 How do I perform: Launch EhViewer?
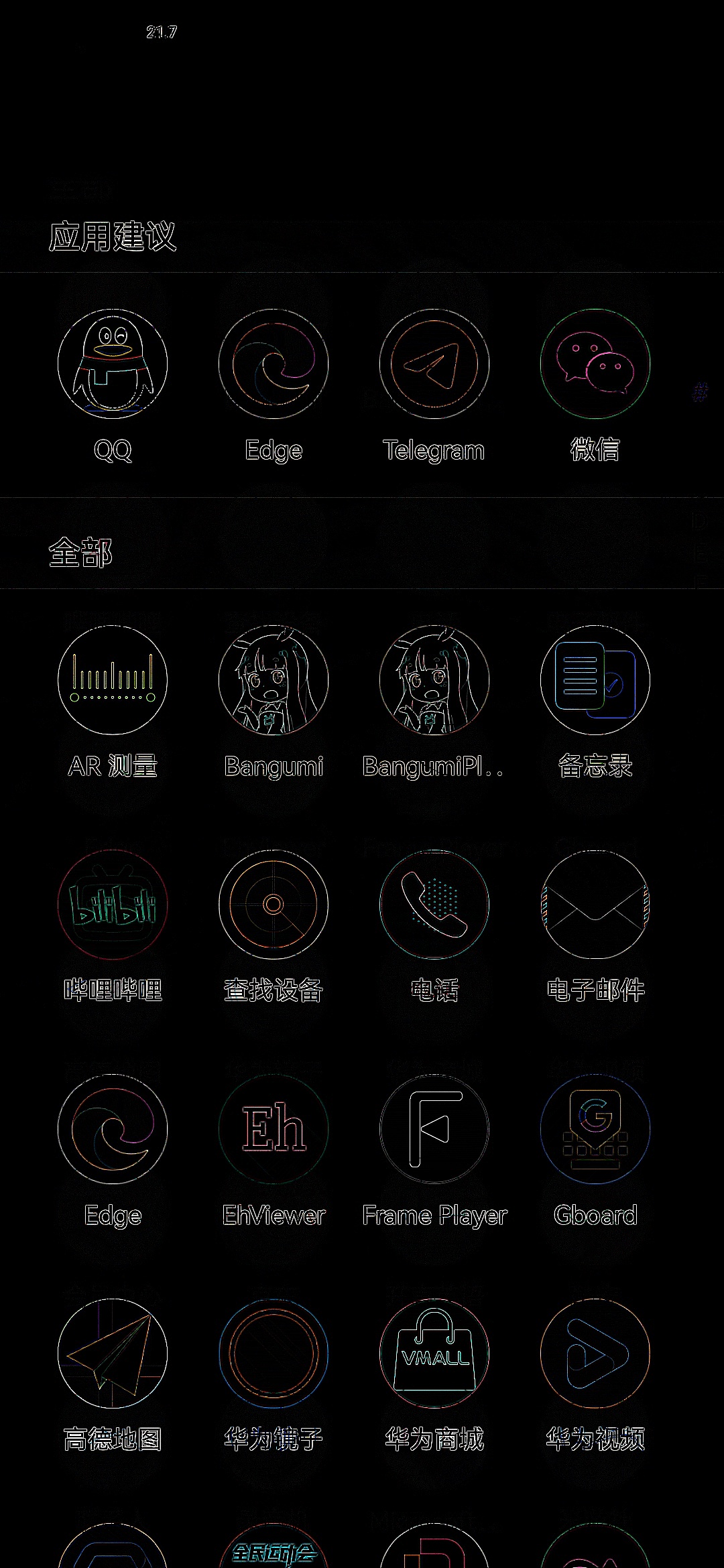274,1129
